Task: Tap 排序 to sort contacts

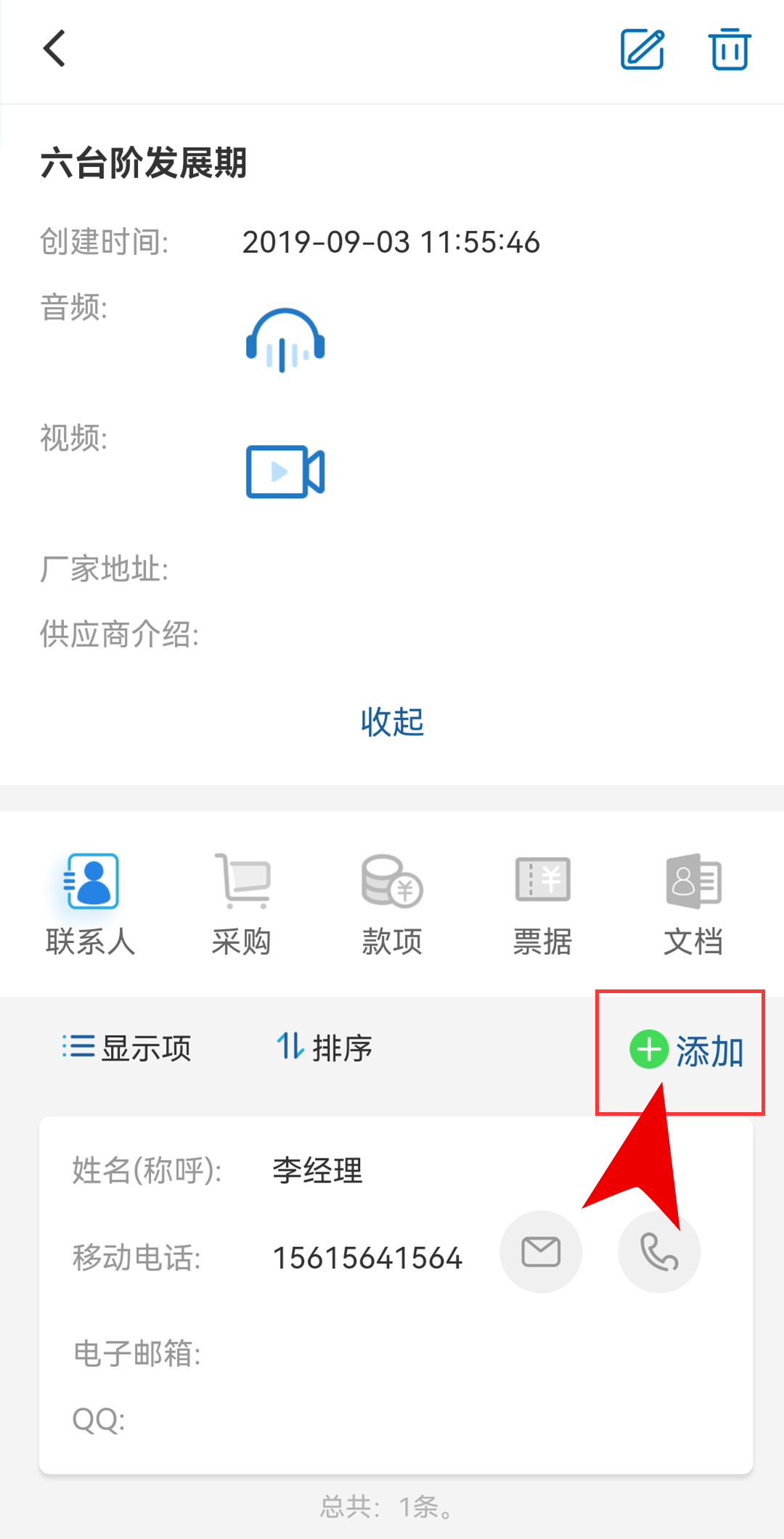Action: pyautogui.click(x=324, y=1048)
